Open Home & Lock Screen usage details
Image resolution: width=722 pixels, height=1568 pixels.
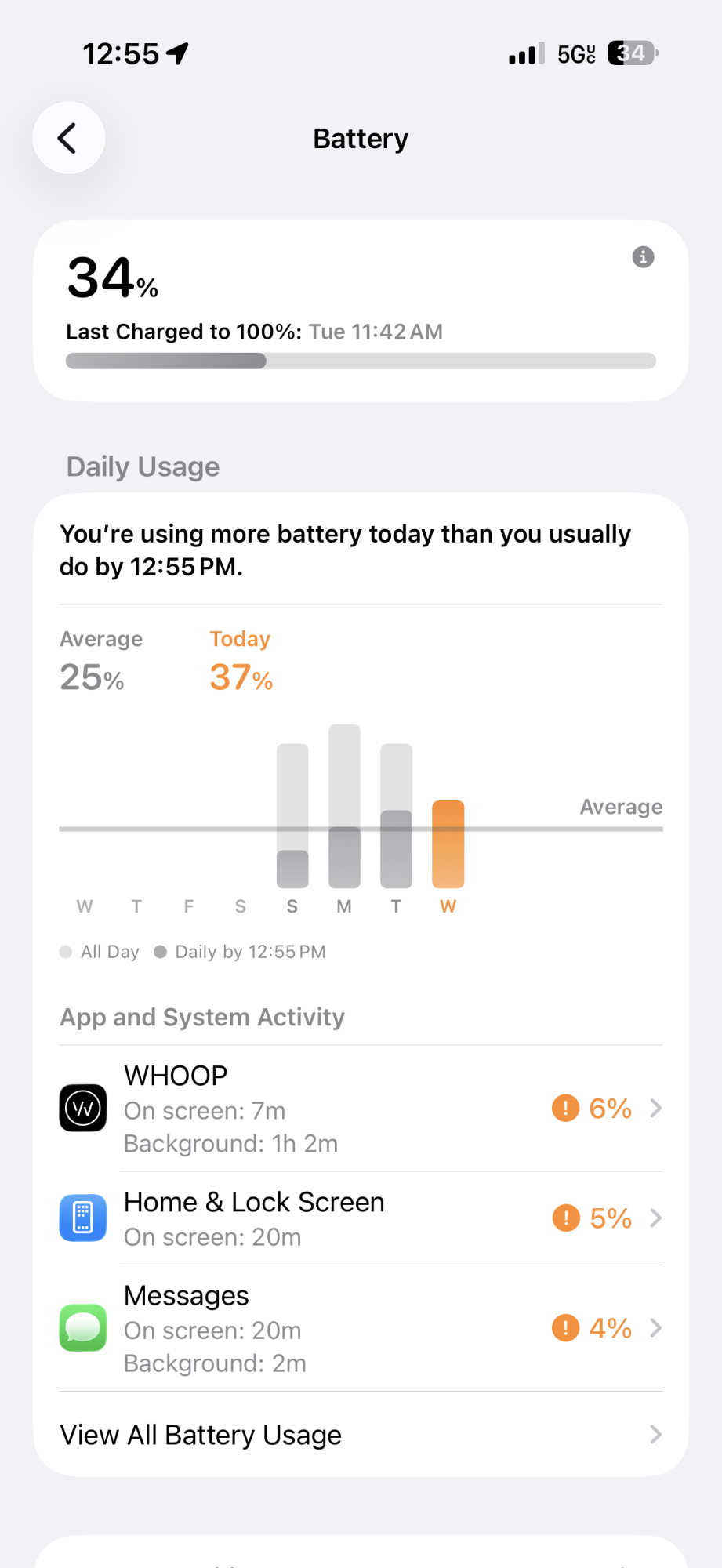[361, 1218]
